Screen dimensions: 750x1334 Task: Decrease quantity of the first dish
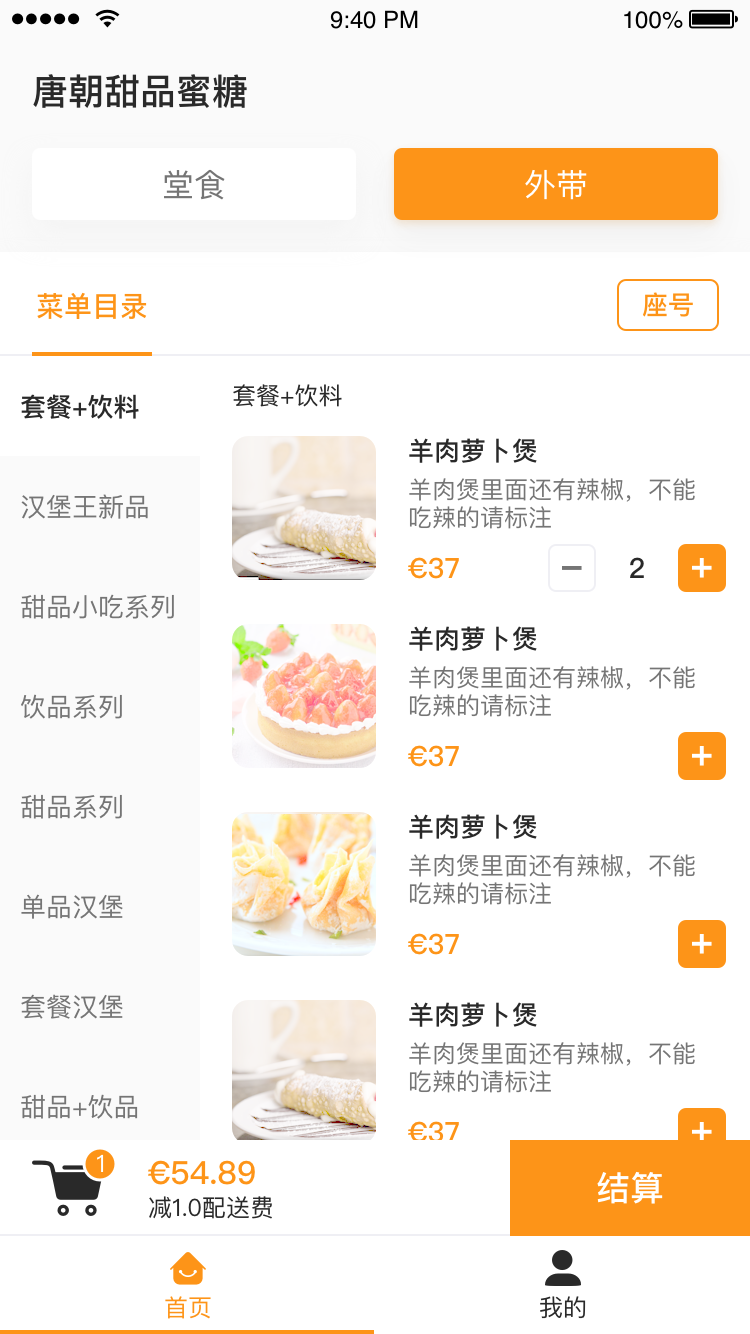click(572, 568)
